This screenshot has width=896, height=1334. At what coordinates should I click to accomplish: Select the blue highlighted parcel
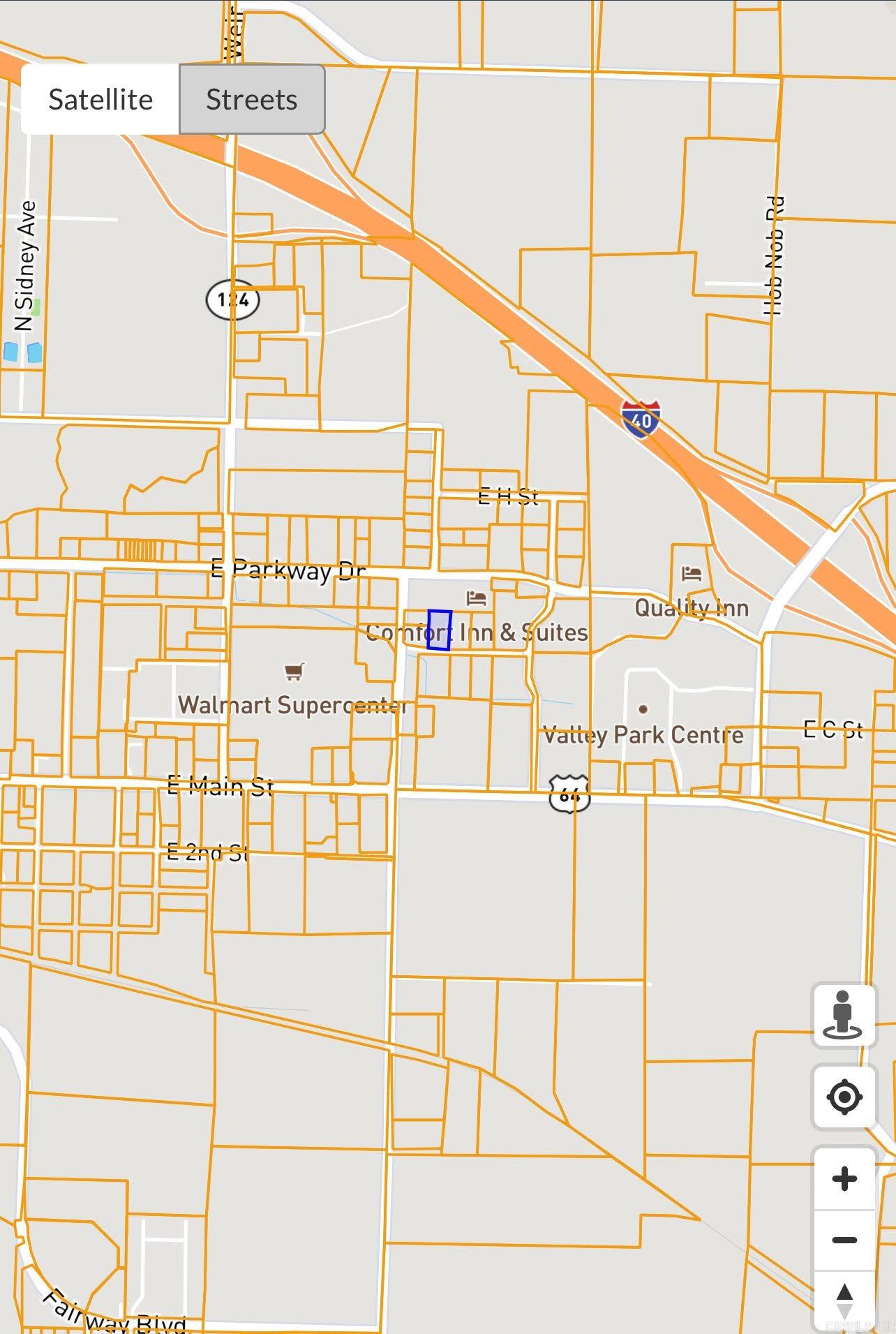440,630
